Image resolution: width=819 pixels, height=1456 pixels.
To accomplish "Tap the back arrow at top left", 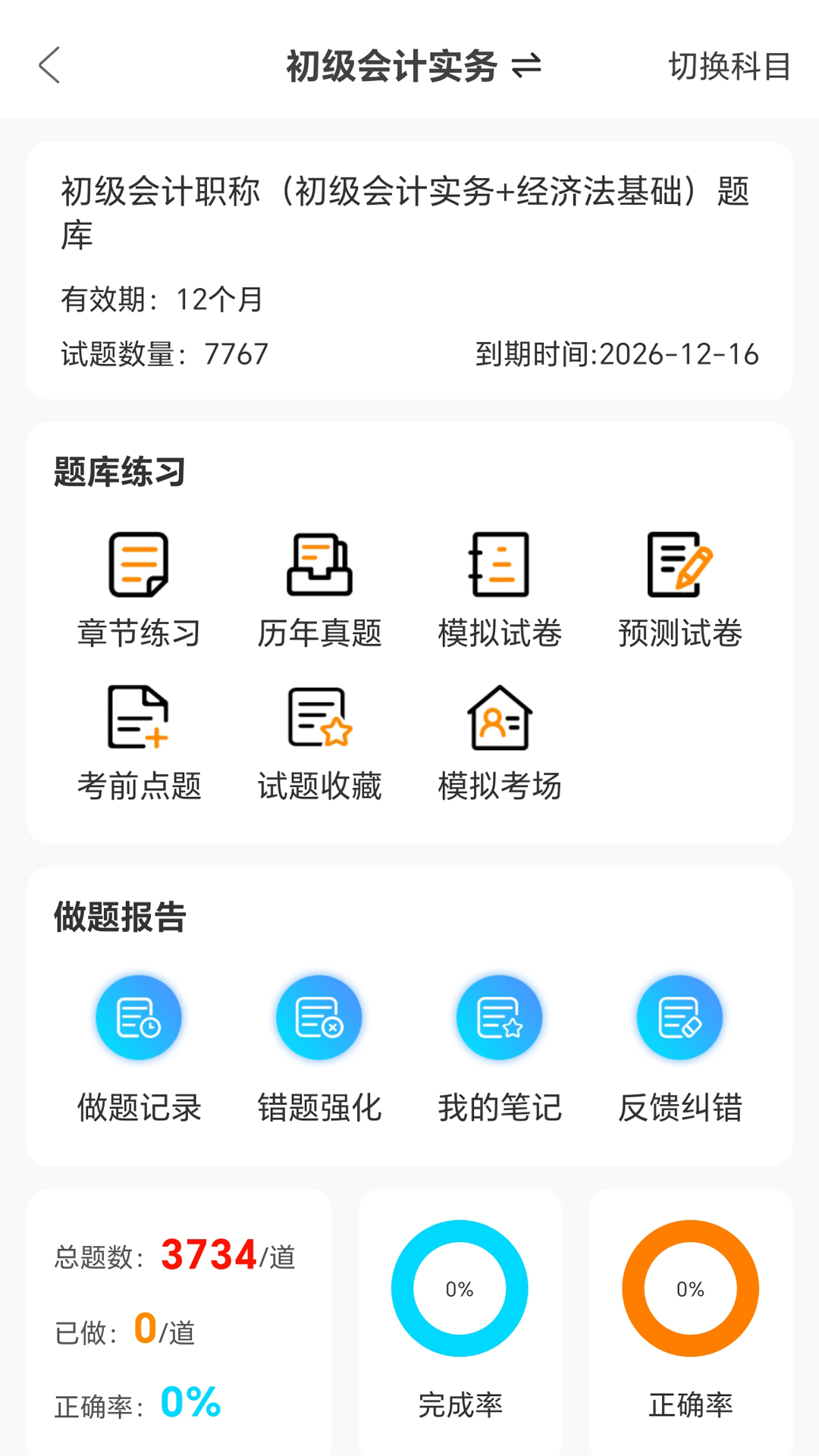I will [50, 67].
